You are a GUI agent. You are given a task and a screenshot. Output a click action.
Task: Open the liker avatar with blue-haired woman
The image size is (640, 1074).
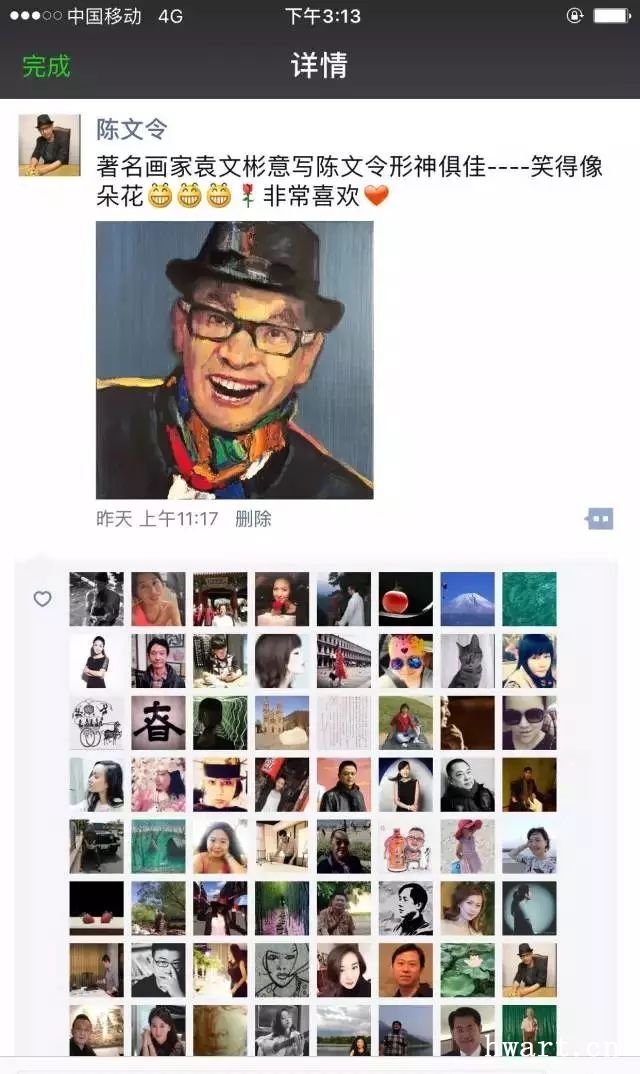529,661
